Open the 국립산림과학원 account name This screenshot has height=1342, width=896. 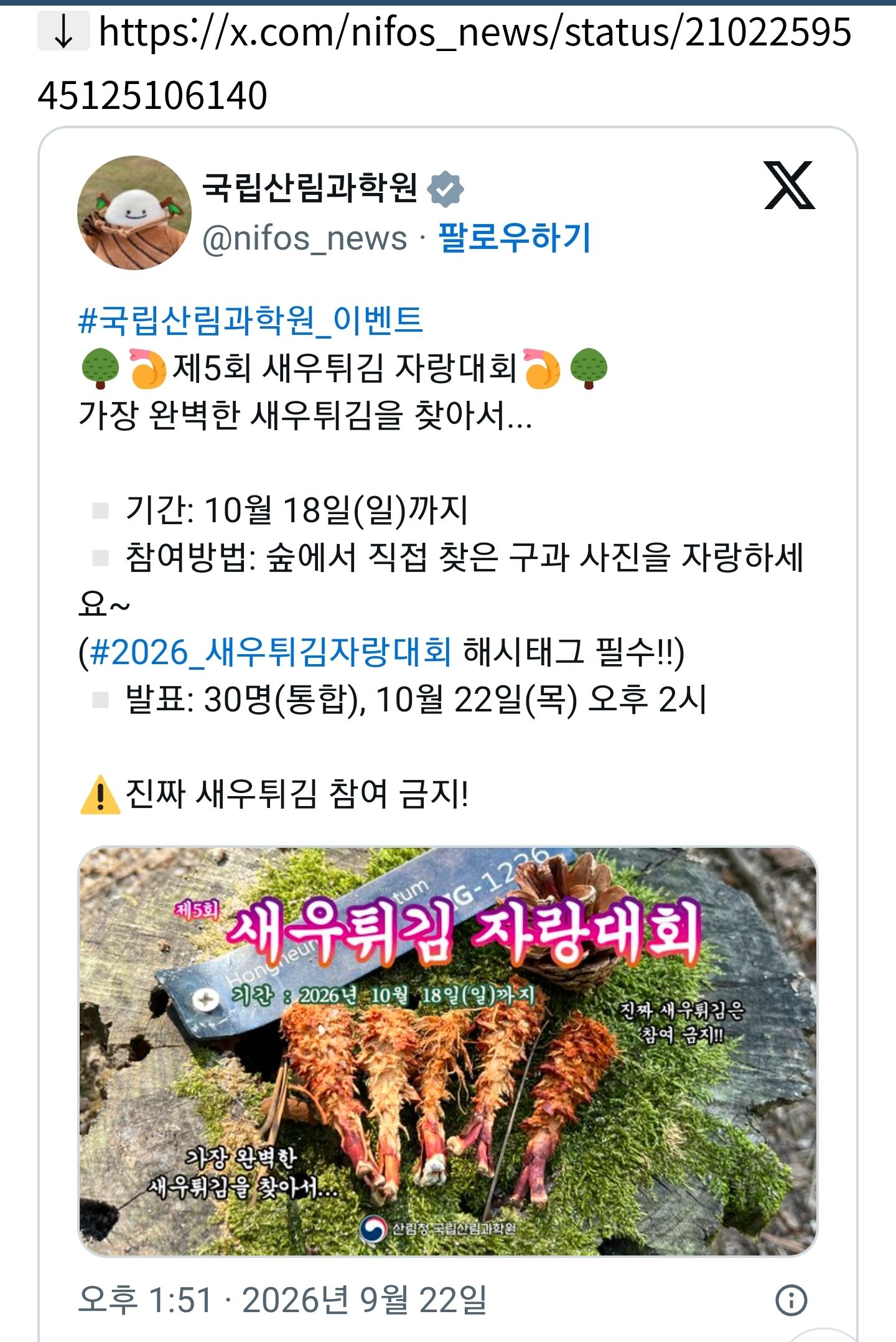point(310,187)
